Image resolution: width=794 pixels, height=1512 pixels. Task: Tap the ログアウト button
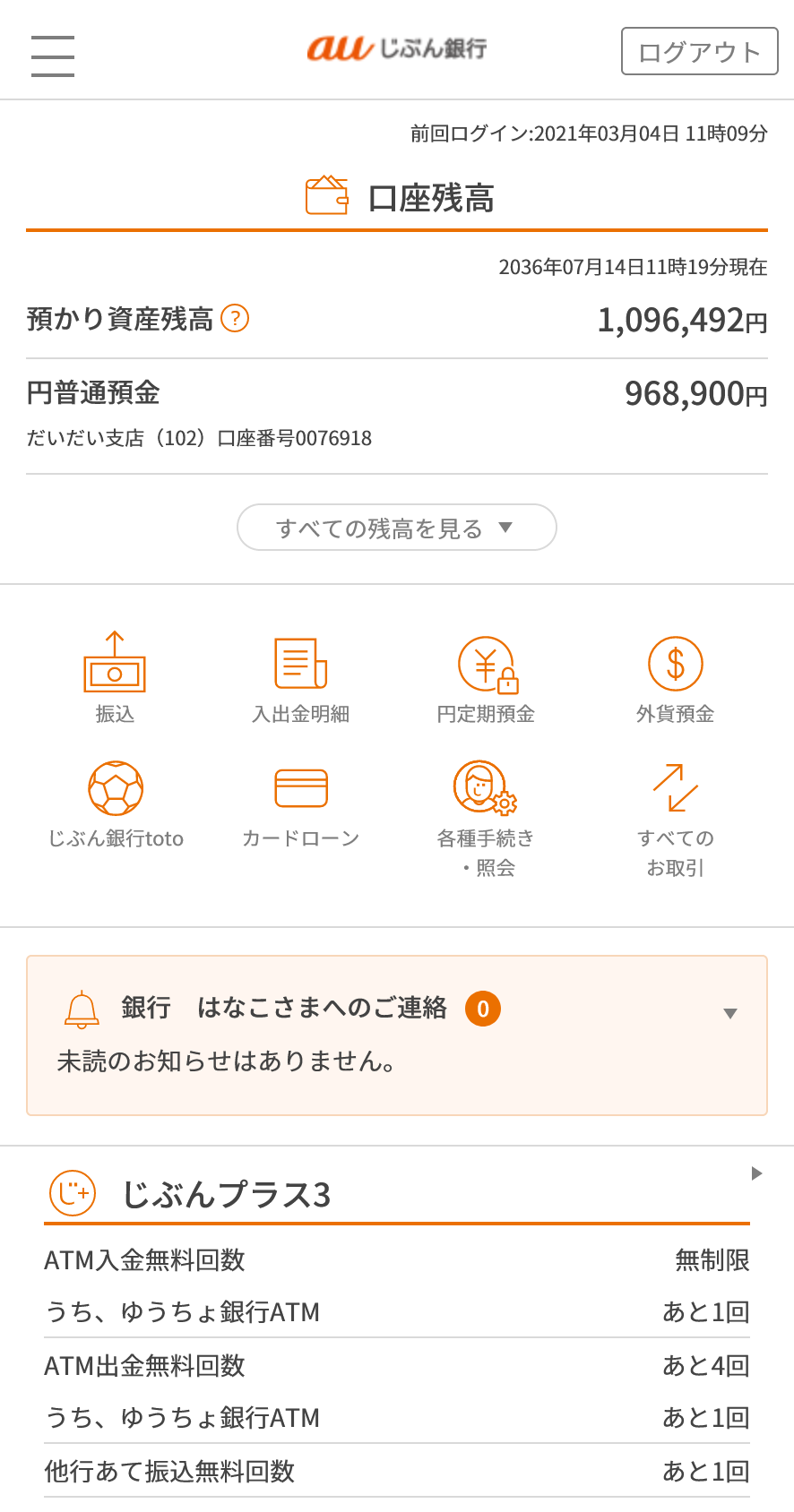tap(699, 51)
